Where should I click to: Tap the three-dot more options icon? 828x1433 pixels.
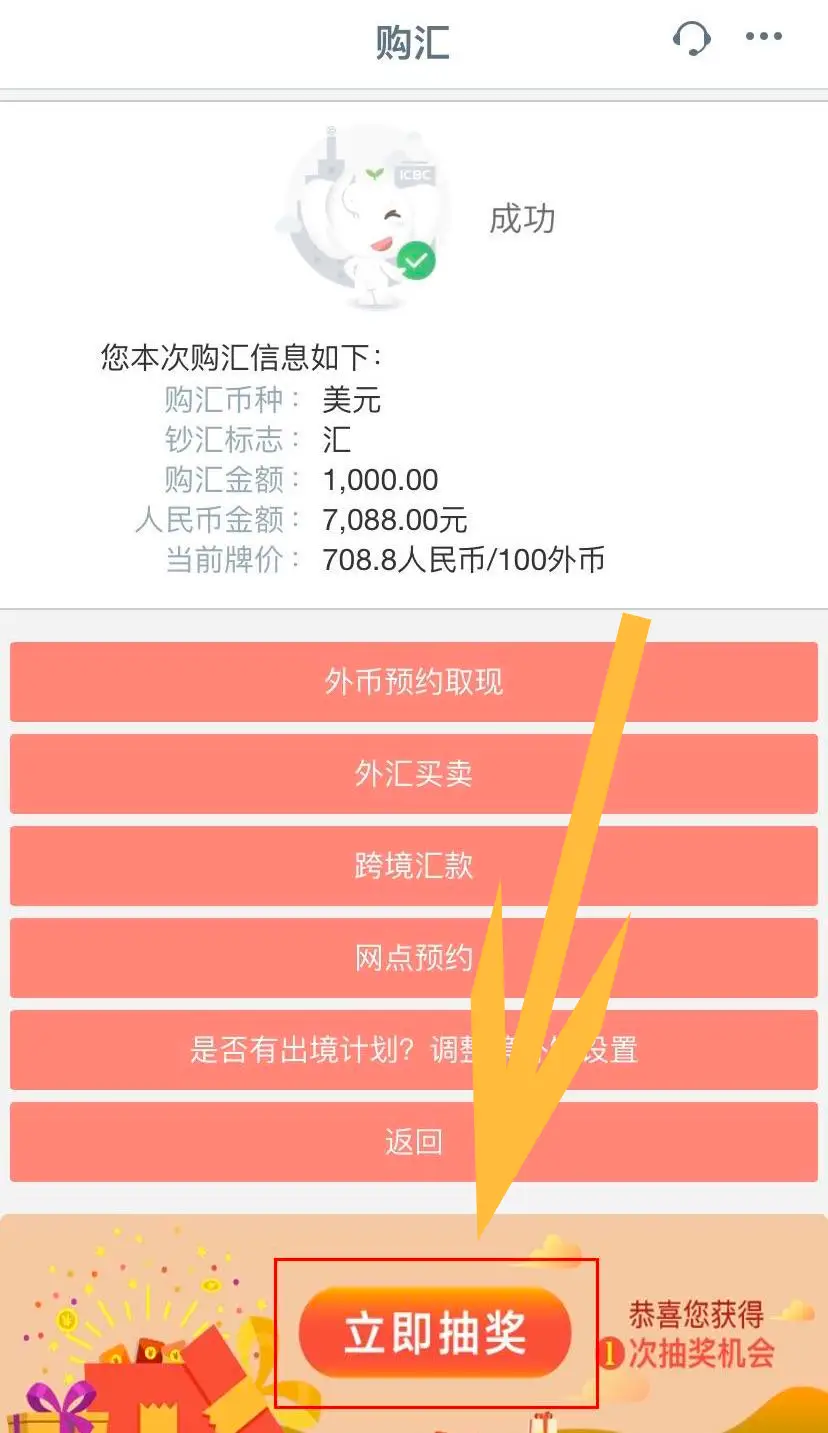(x=764, y=37)
